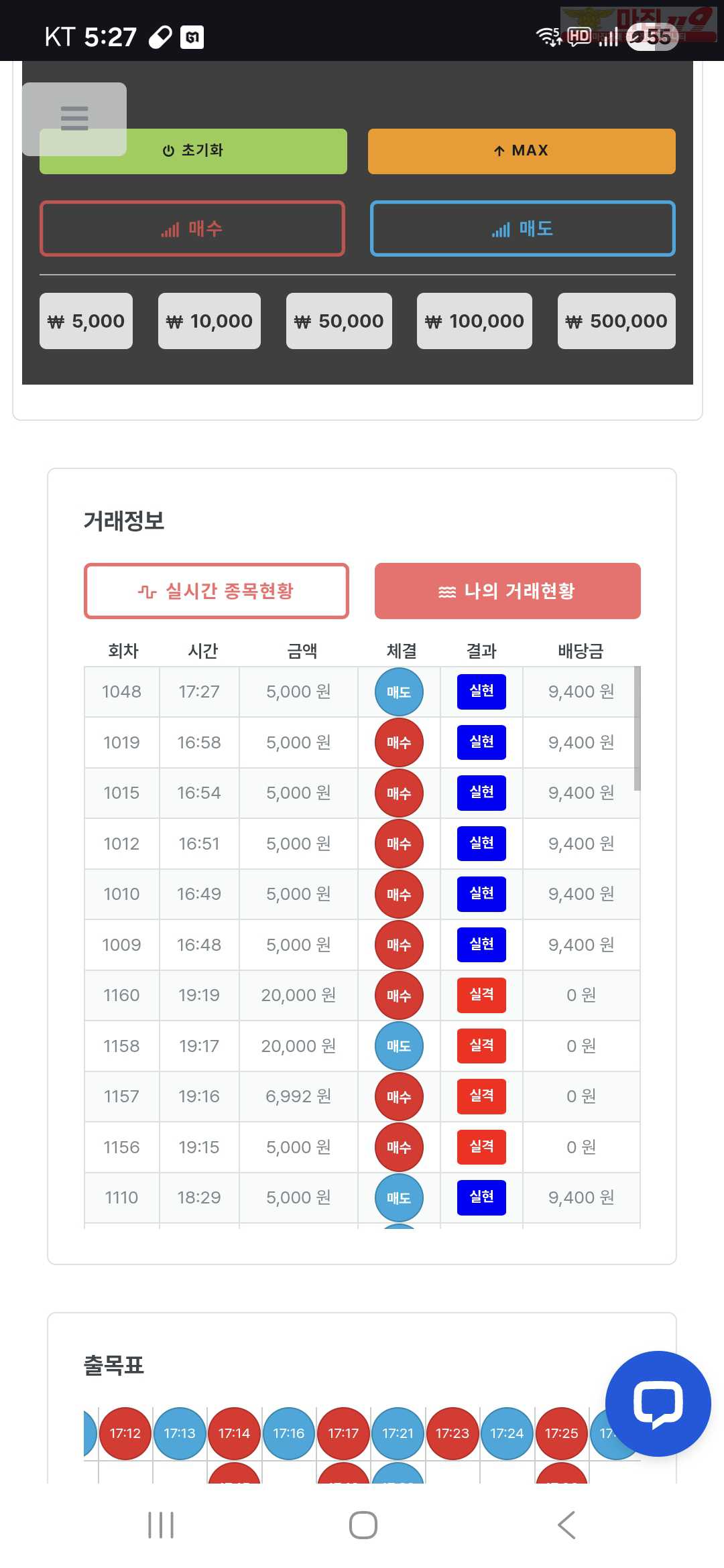Select the MAX amount button
The image size is (724, 1568).
[522, 151]
